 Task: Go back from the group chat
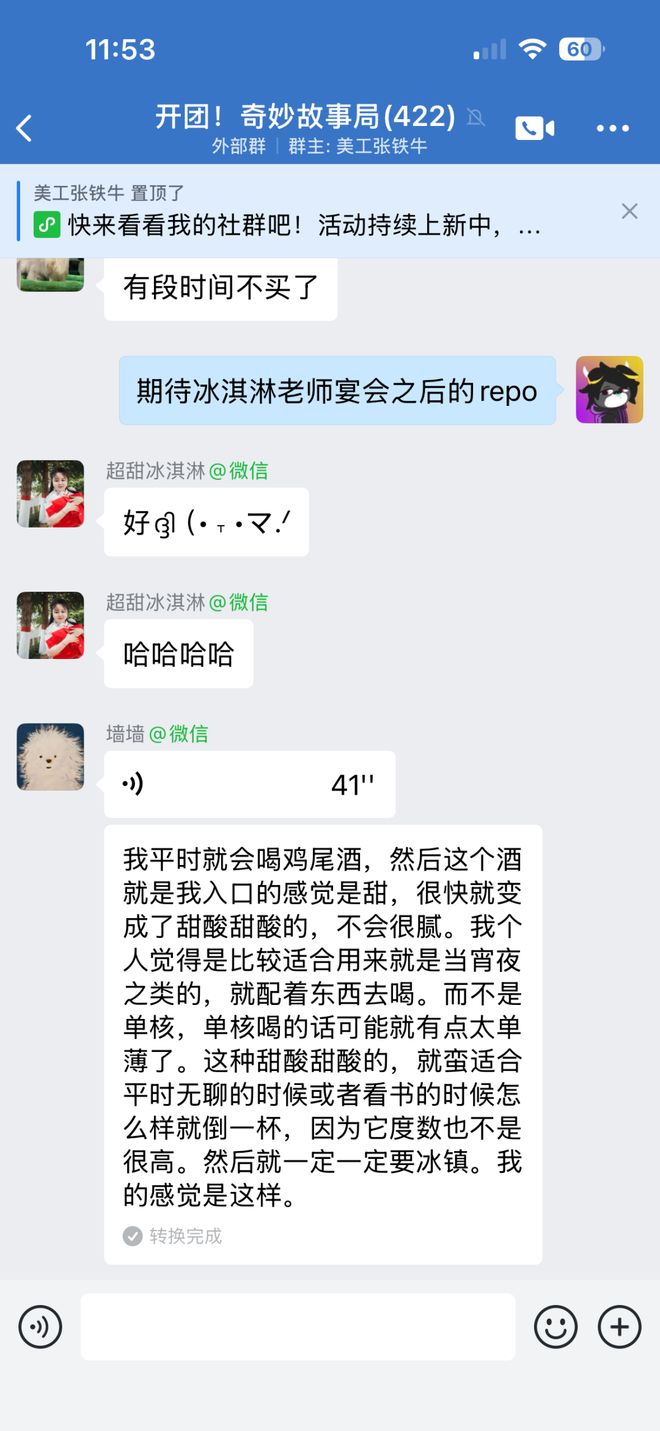[x=25, y=128]
